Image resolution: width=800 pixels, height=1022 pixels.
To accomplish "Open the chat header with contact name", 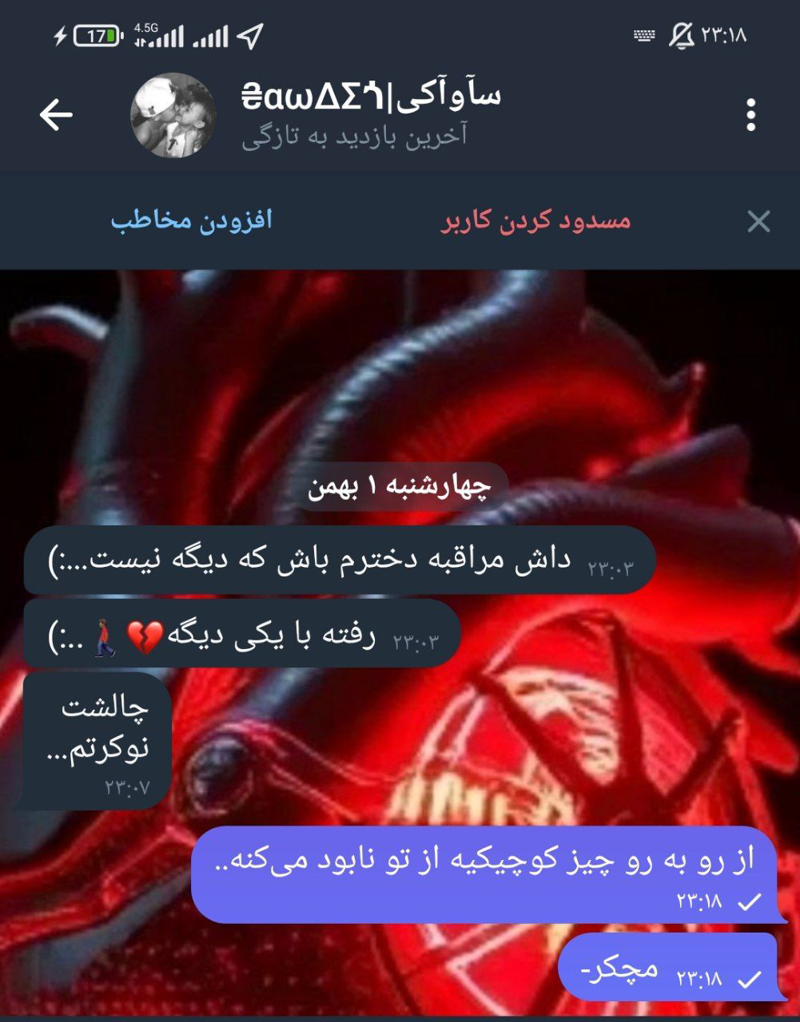I will 370,97.
